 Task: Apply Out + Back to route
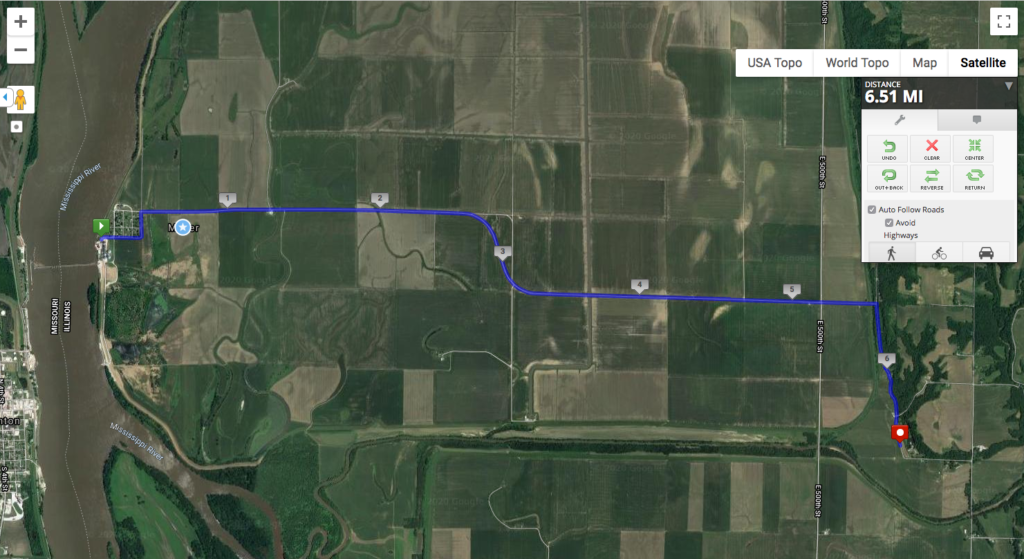(x=889, y=179)
